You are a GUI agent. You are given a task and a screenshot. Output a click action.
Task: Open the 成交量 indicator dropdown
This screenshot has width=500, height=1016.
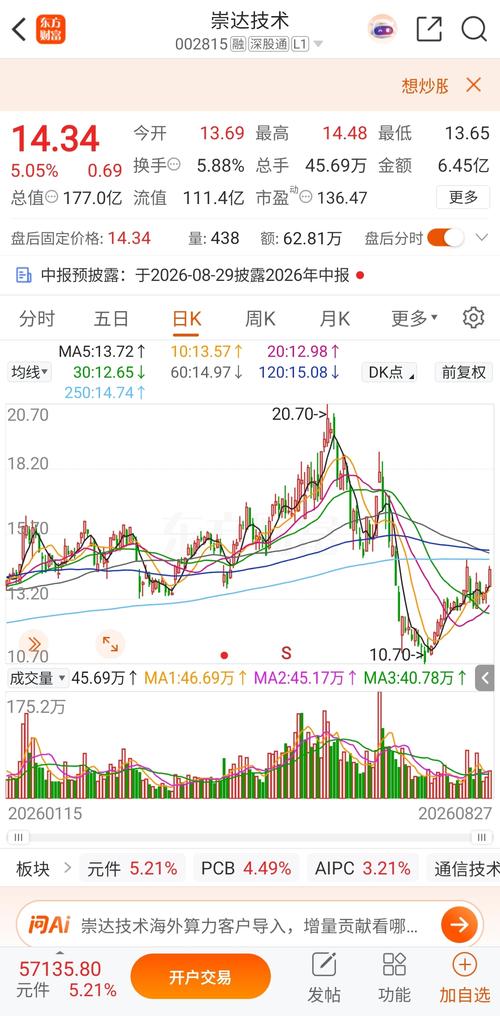pos(38,678)
